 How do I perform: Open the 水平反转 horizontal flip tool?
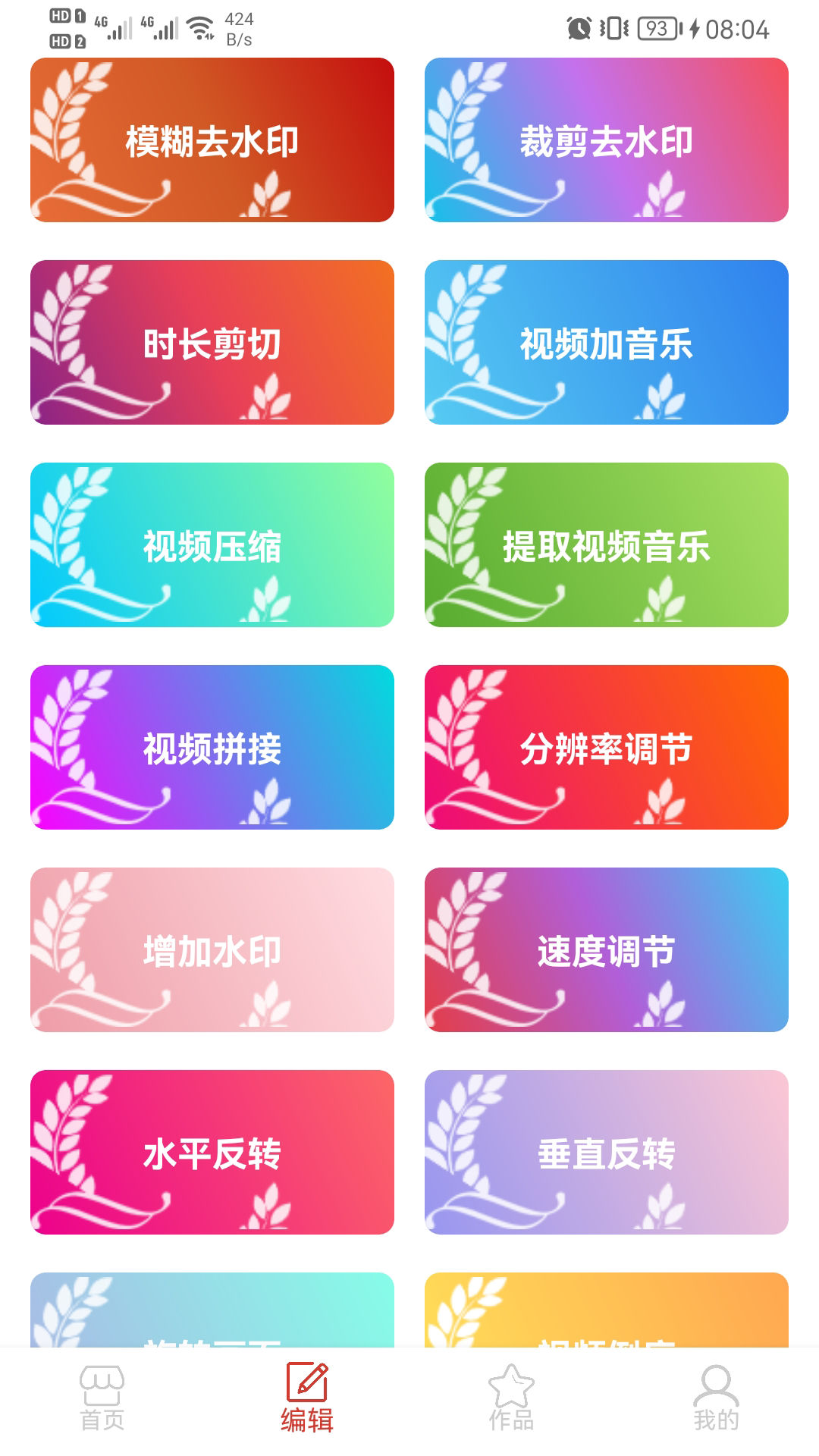(x=212, y=1153)
